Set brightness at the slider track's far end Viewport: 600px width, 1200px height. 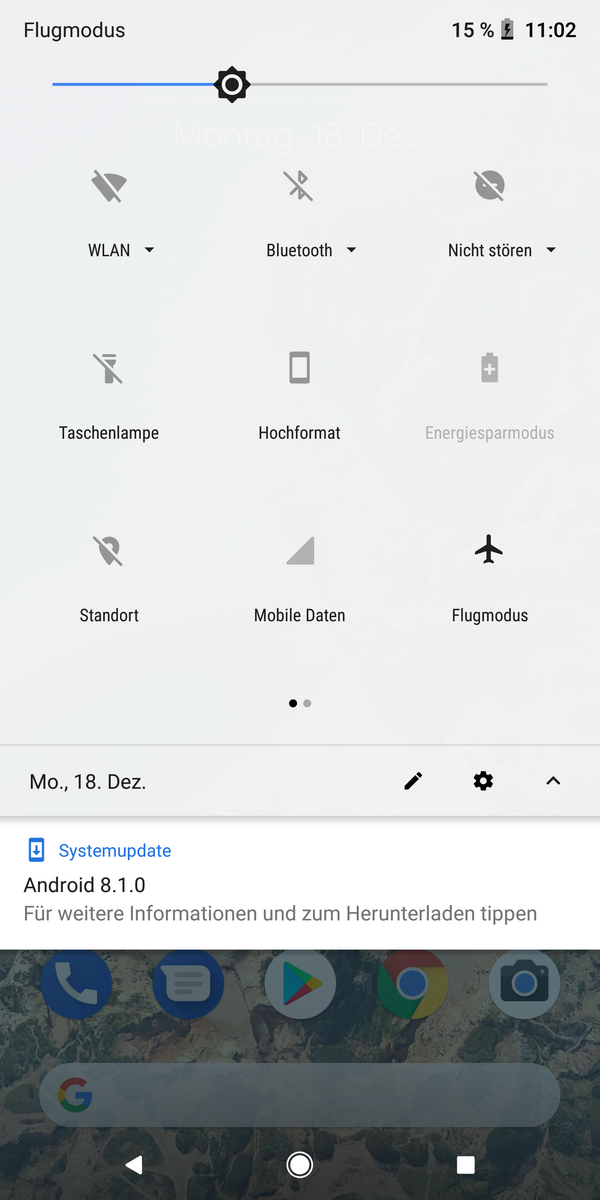[544, 85]
